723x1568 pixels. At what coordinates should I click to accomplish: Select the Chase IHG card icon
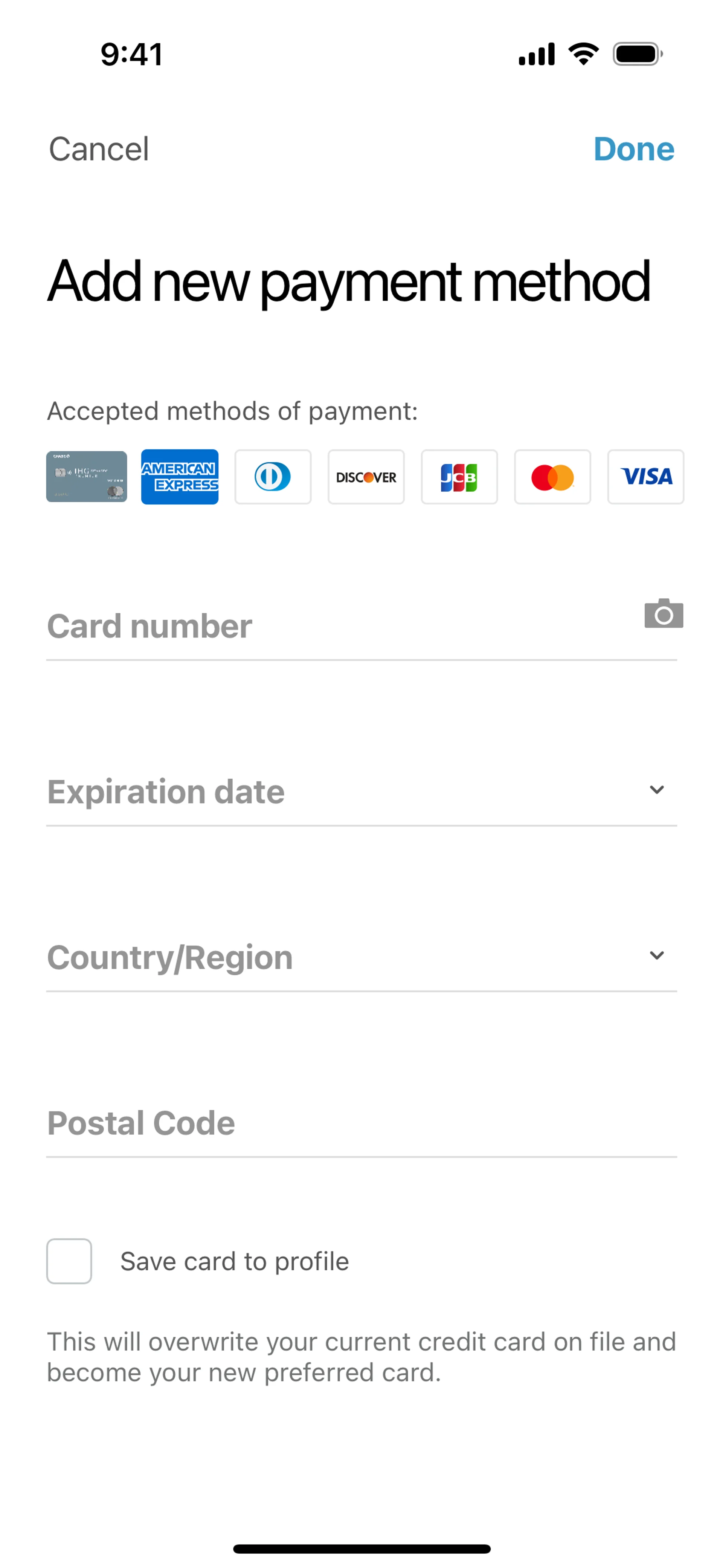click(86, 477)
